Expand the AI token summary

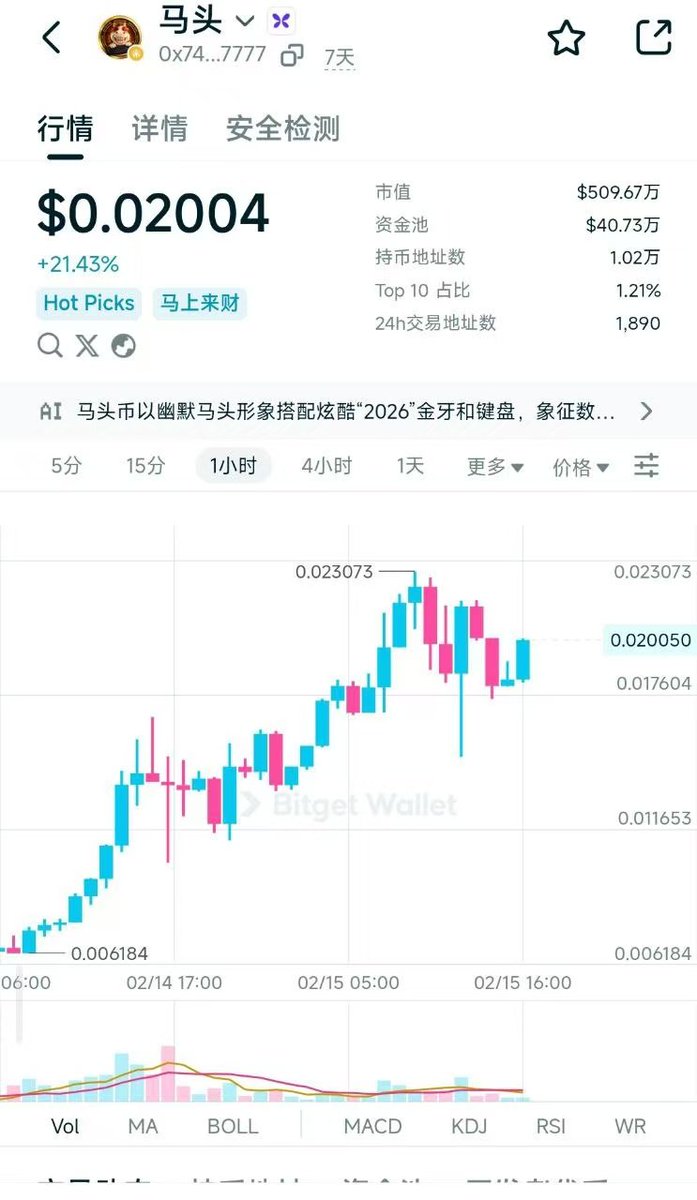point(646,411)
